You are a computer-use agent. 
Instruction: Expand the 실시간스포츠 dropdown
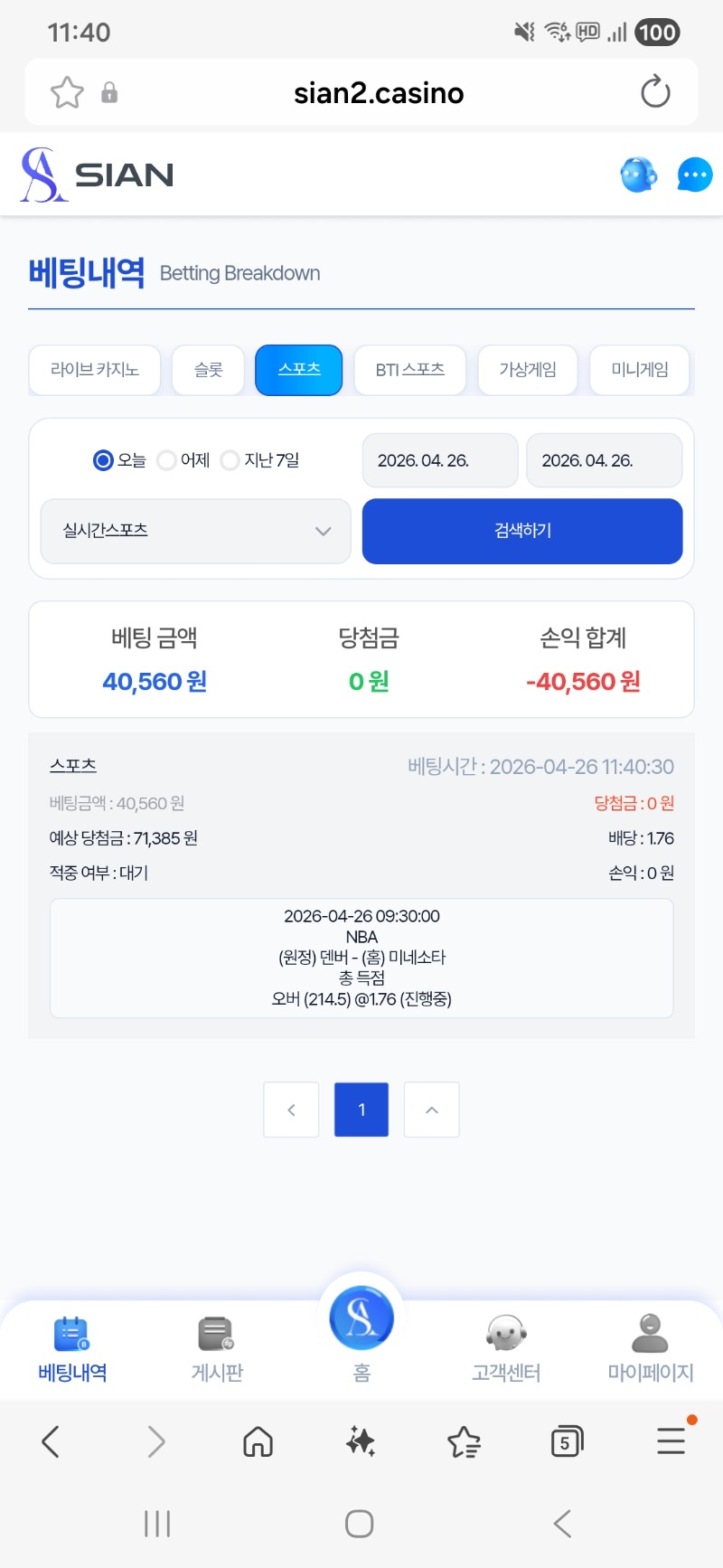tap(195, 531)
